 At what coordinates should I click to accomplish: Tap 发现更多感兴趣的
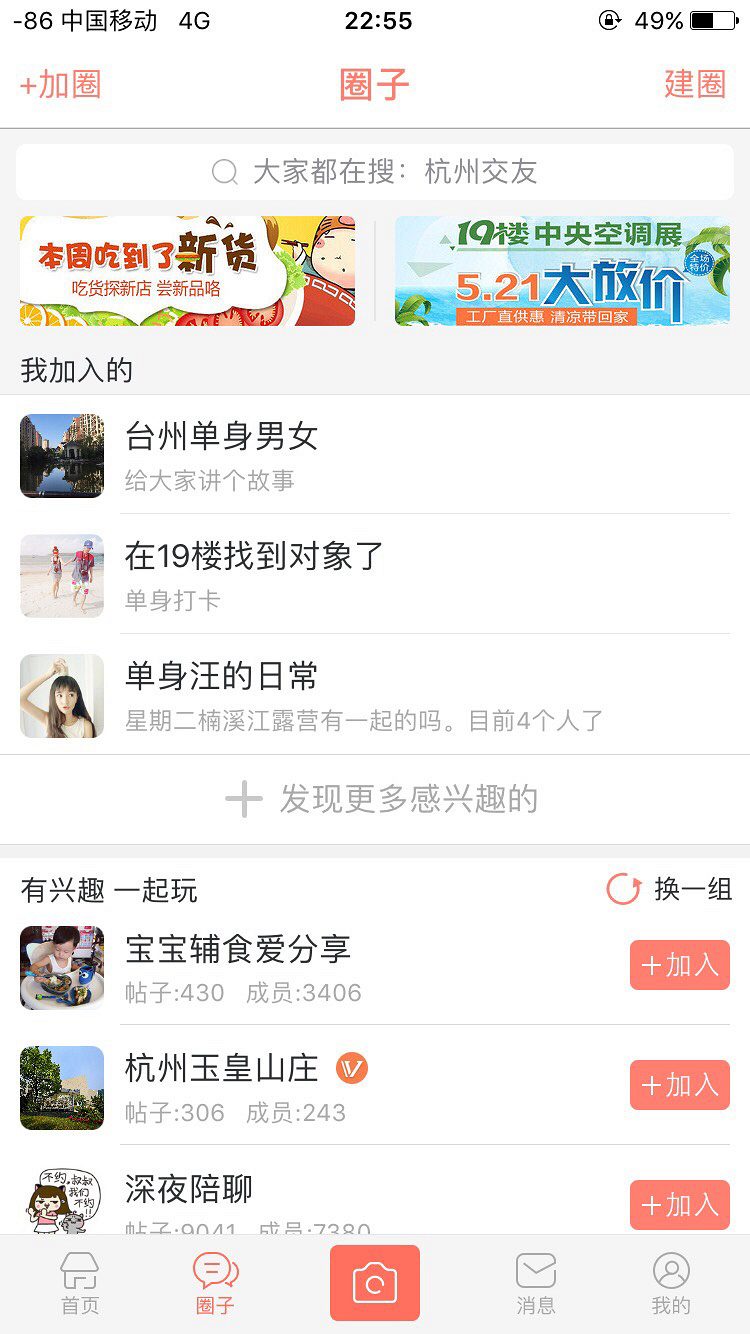[381, 799]
